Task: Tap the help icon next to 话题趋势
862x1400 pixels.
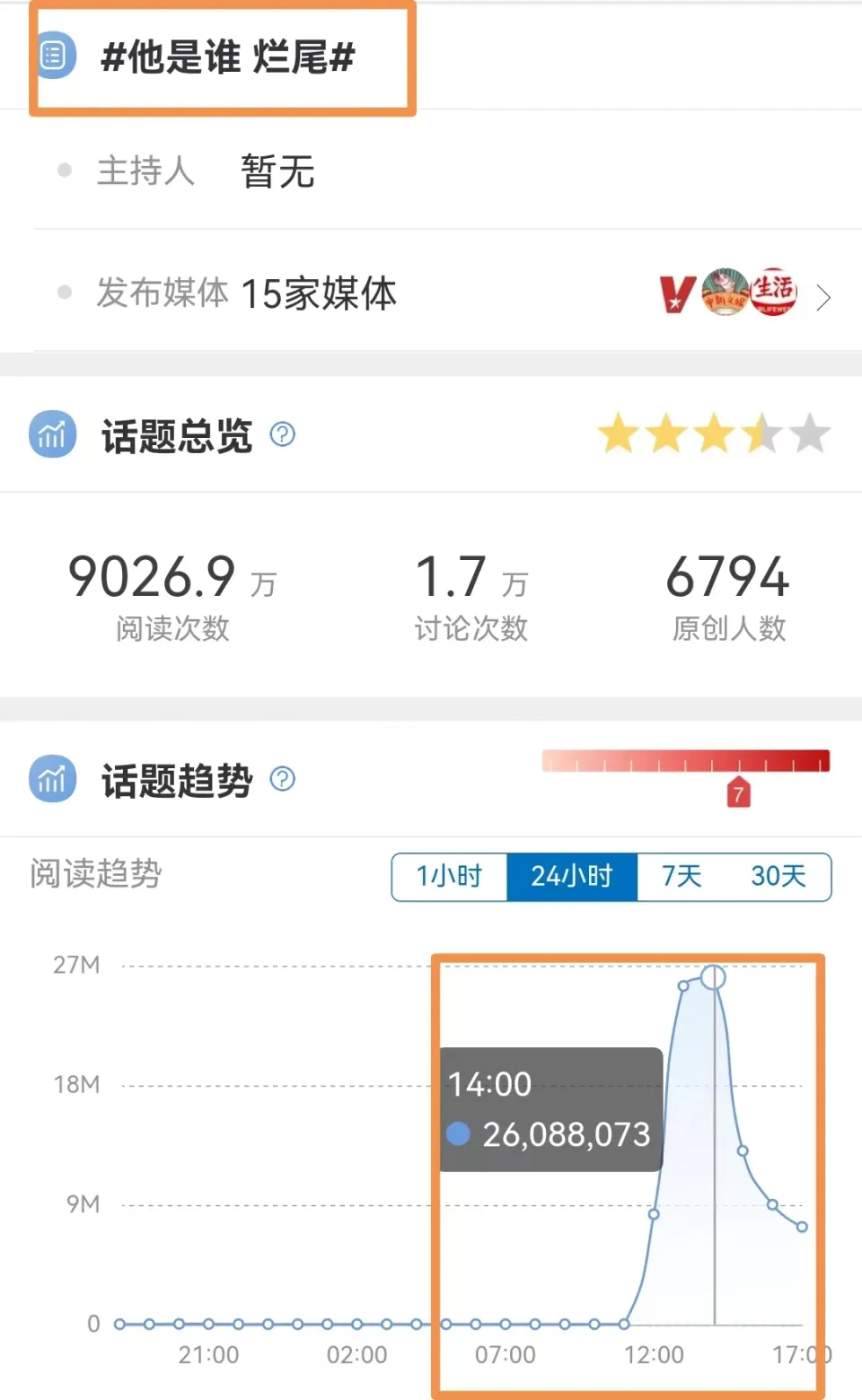Action: (x=283, y=779)
